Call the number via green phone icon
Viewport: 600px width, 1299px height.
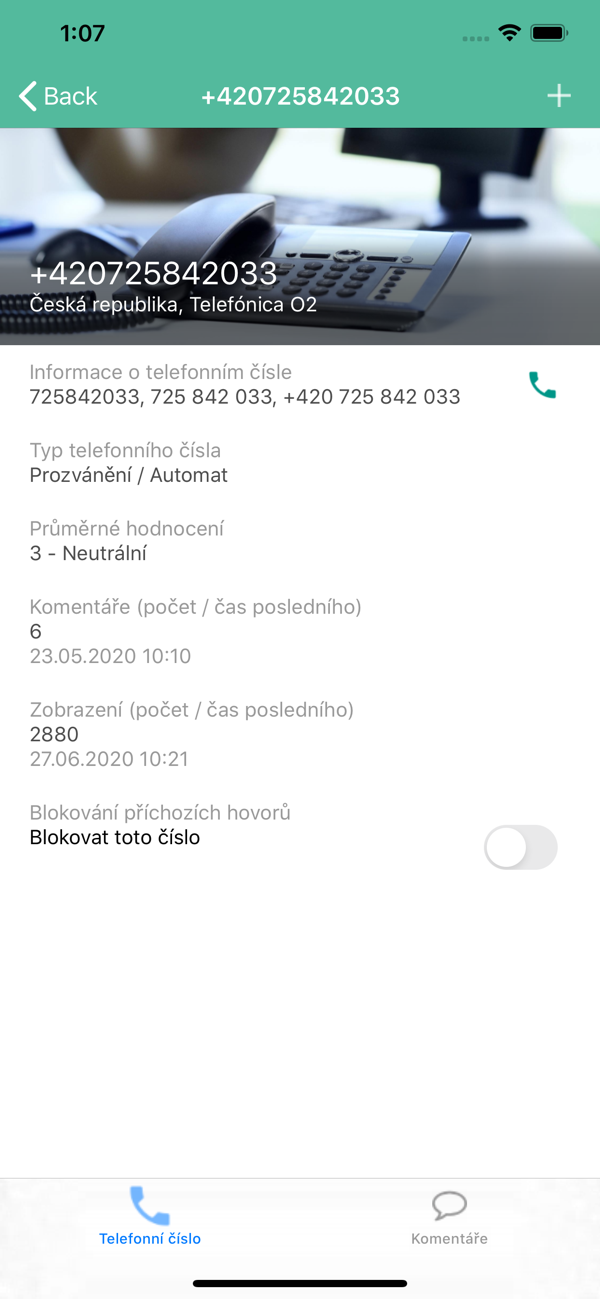click(542, 385)
